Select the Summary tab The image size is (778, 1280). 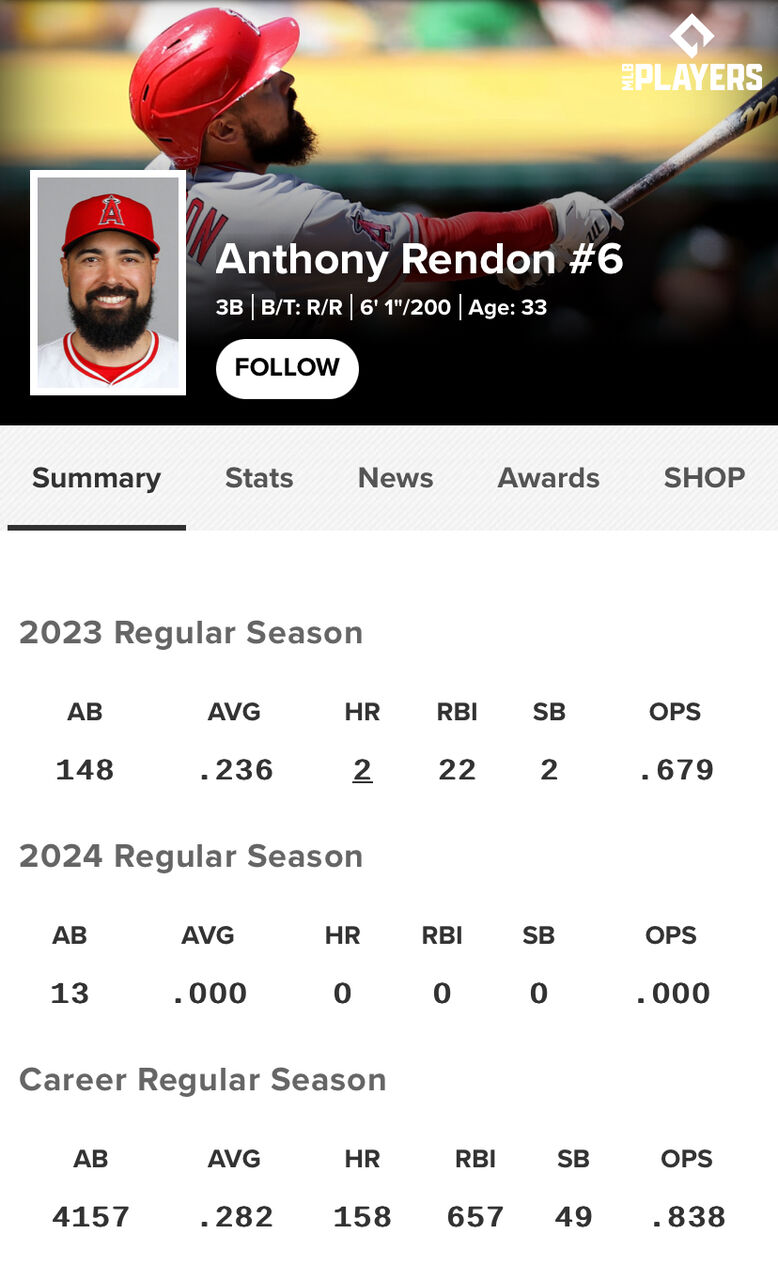(96, 478)
